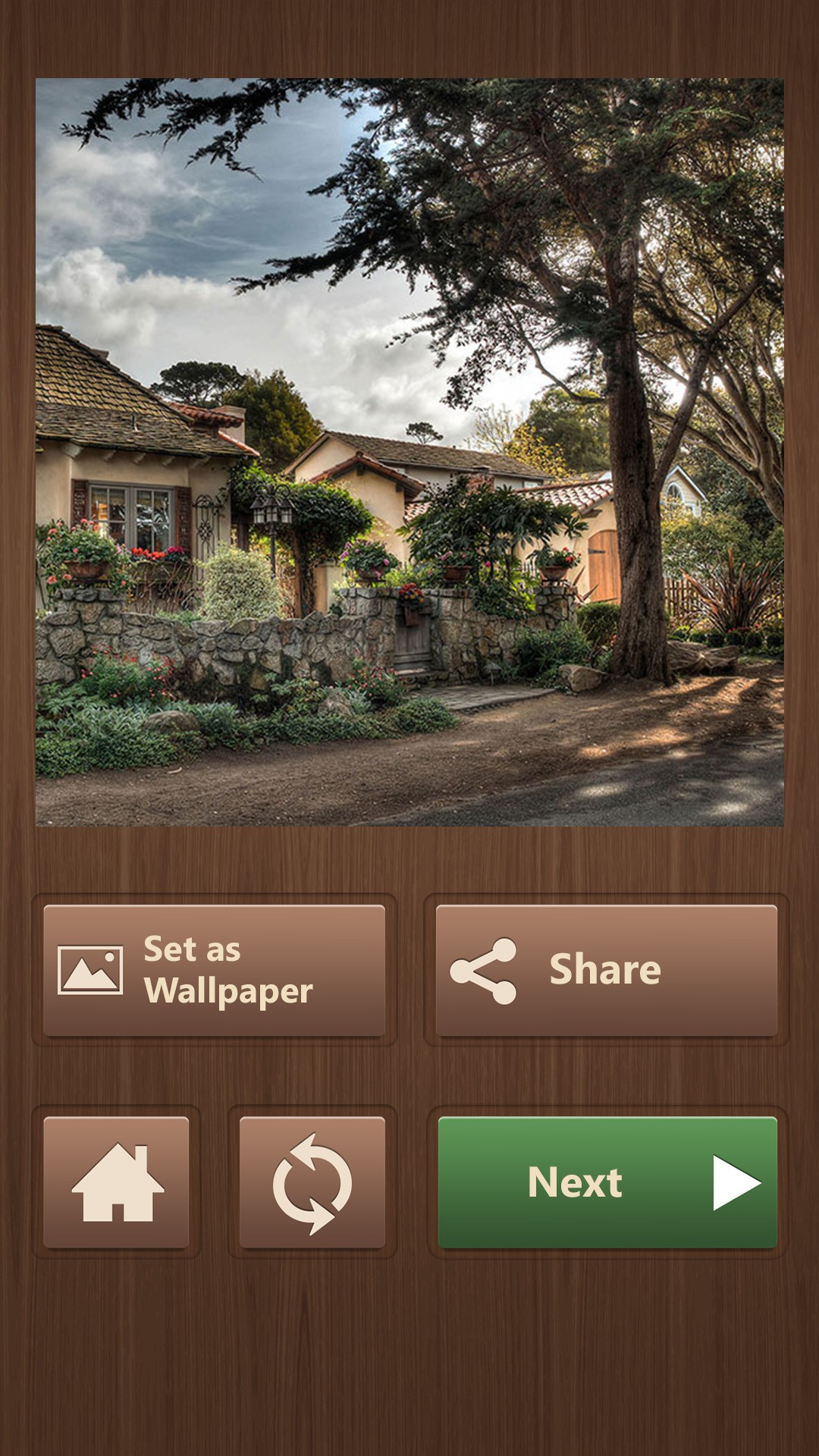Tap the refresh arrows icon
This screenshot has height=1456, width=819.
312,1181
